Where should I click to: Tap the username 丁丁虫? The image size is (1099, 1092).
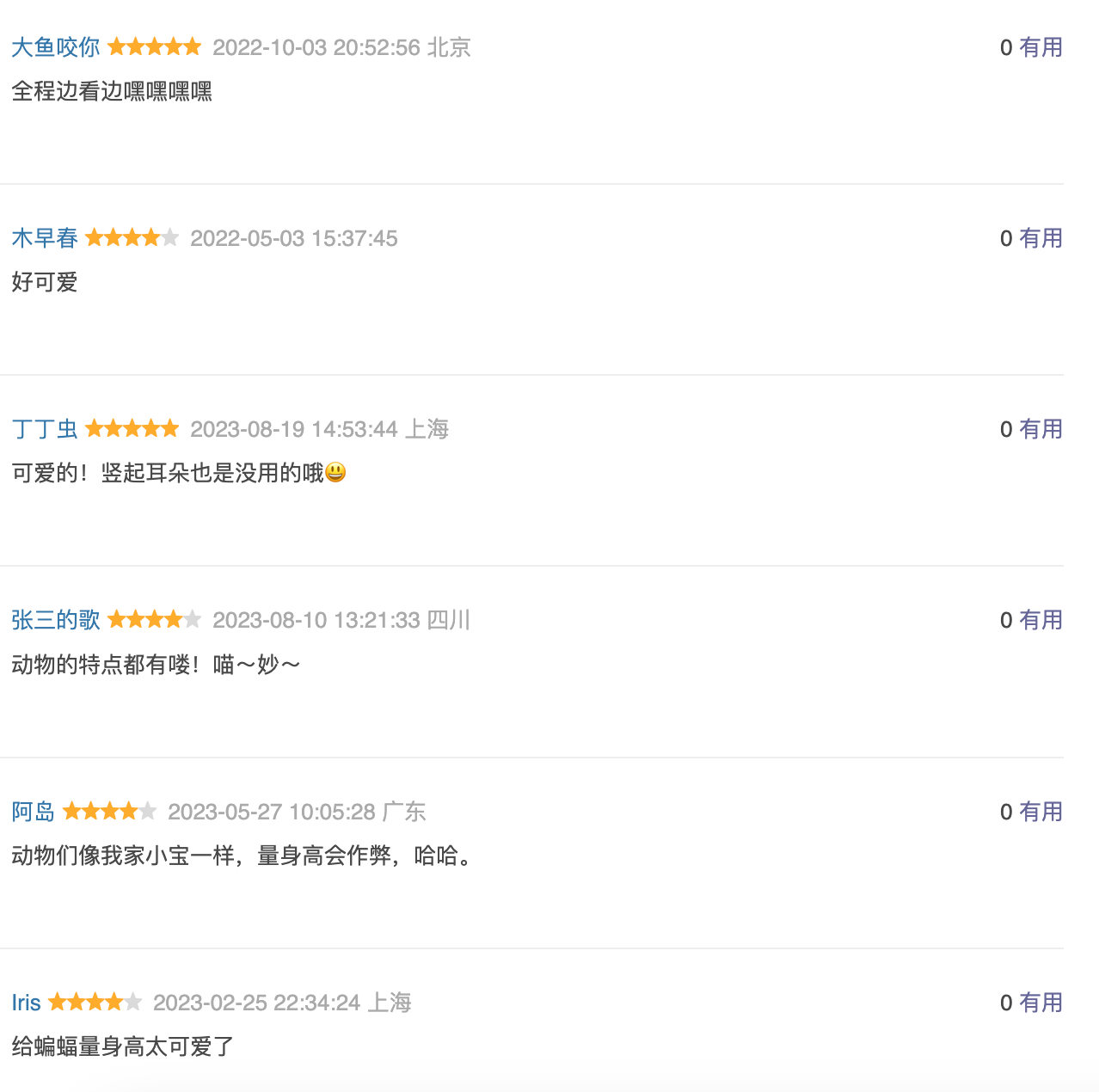click(45, 429)
